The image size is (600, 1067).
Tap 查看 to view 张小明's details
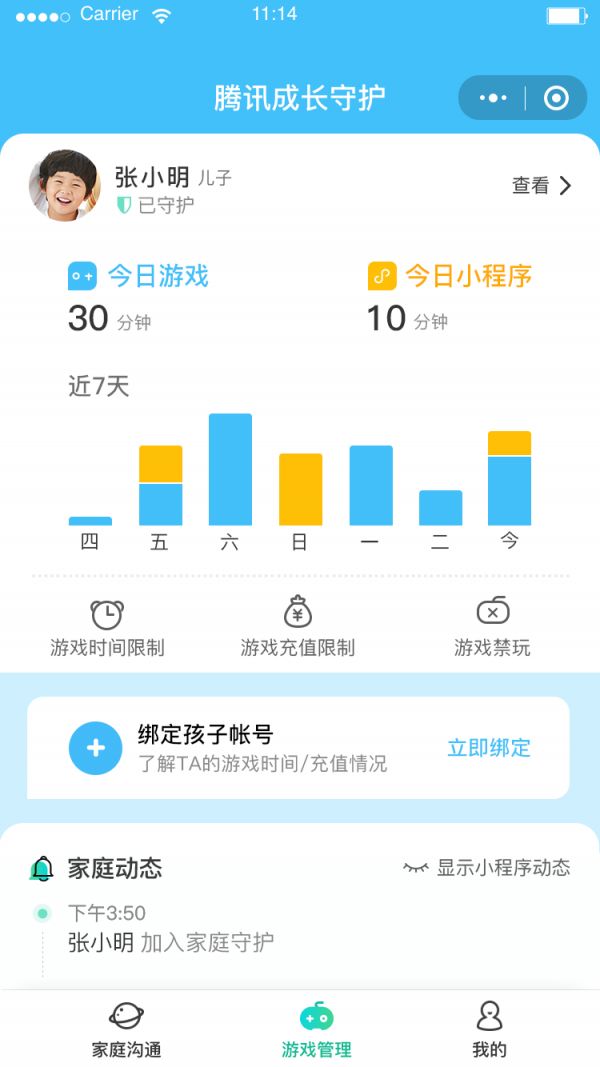point(541,185)
